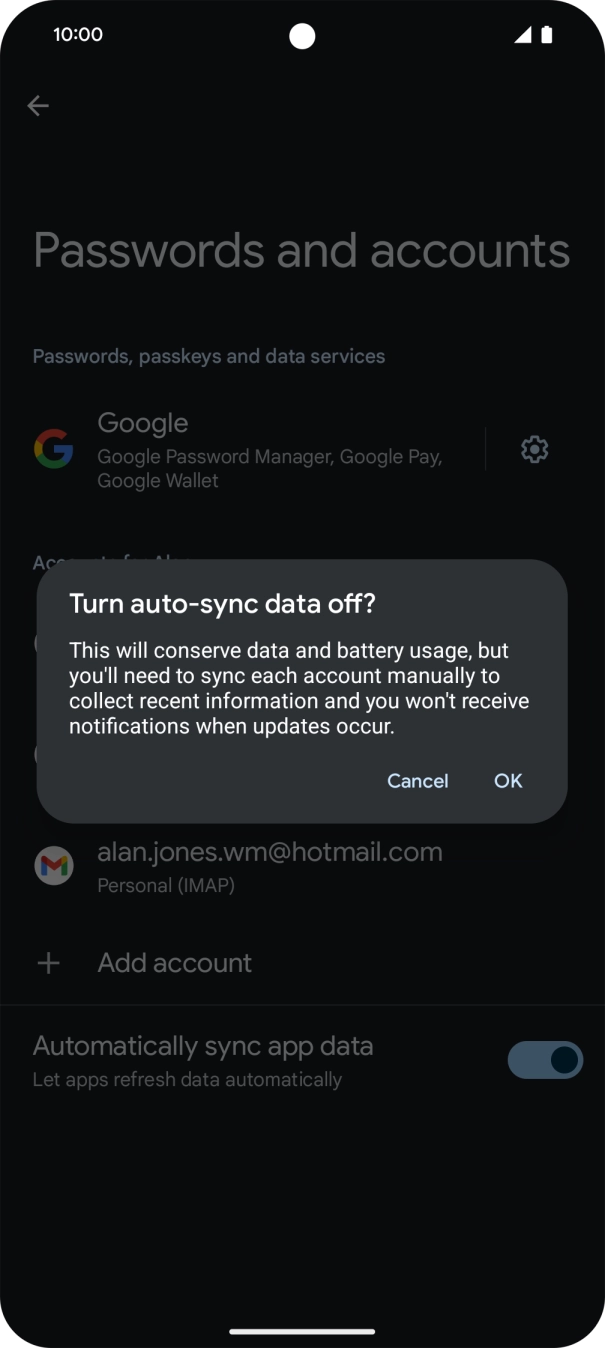Cancel the auto-sync dialog
The width and height of the screenshot is (605, 1348).
[417, 781]
